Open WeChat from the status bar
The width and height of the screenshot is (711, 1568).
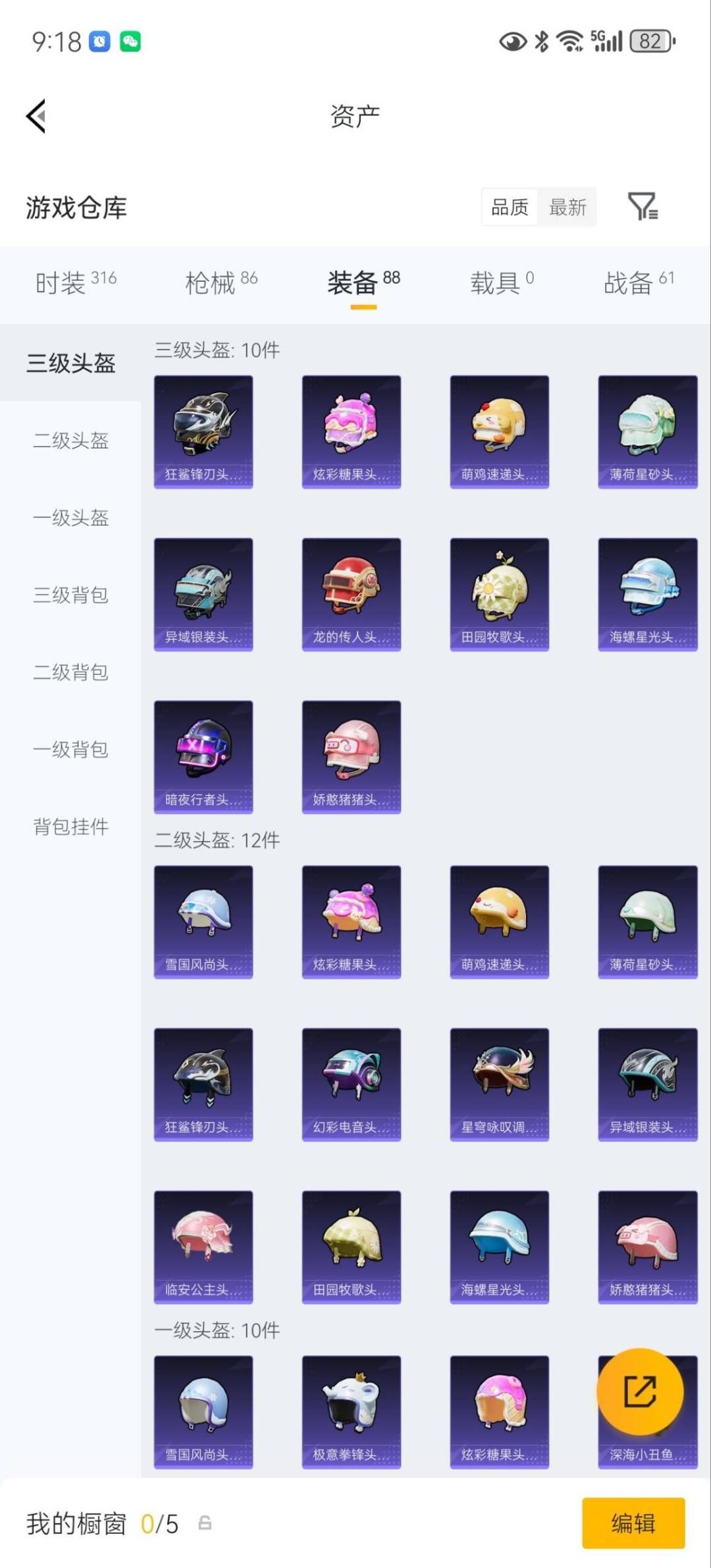[x=132, y=41]
